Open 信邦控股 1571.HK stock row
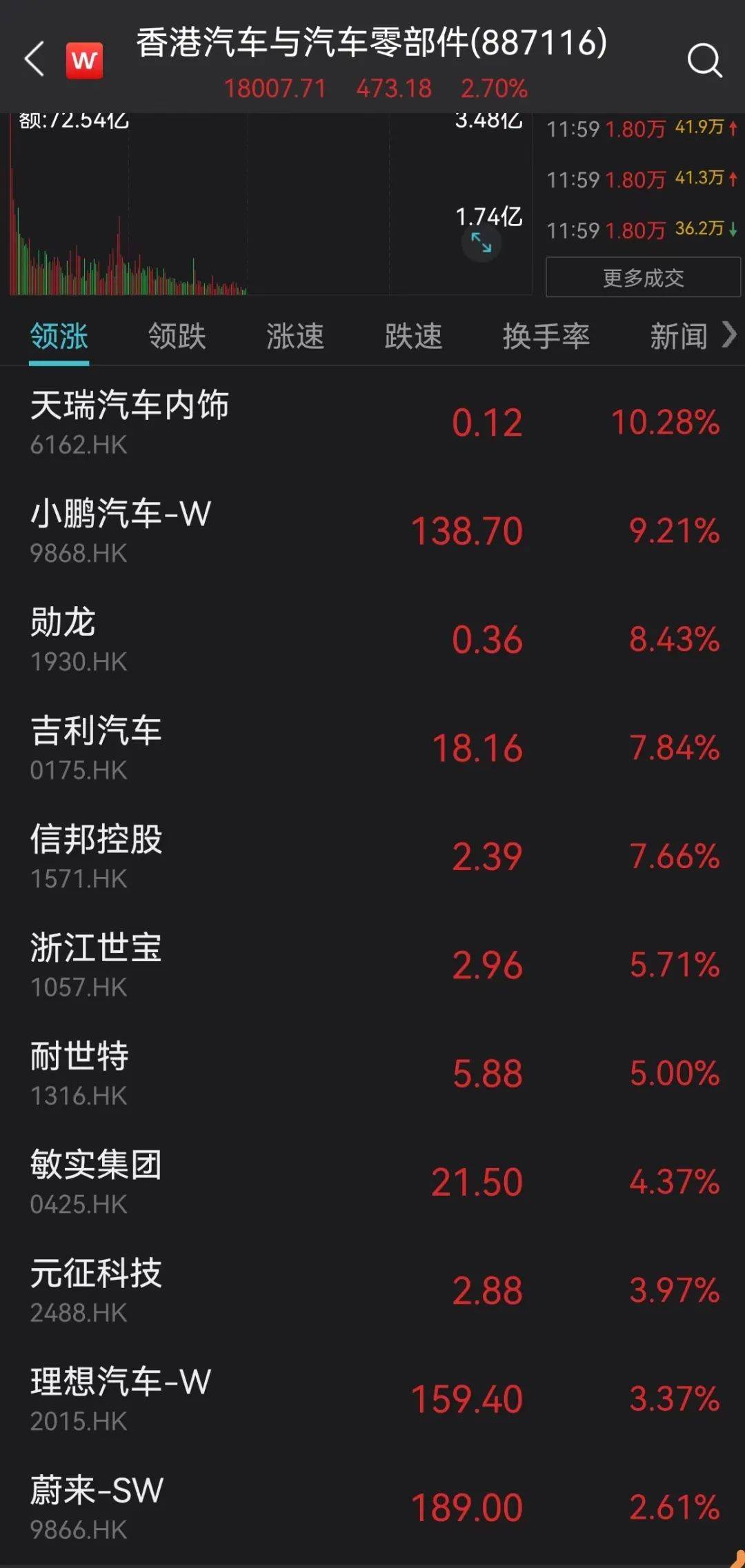 372,856
